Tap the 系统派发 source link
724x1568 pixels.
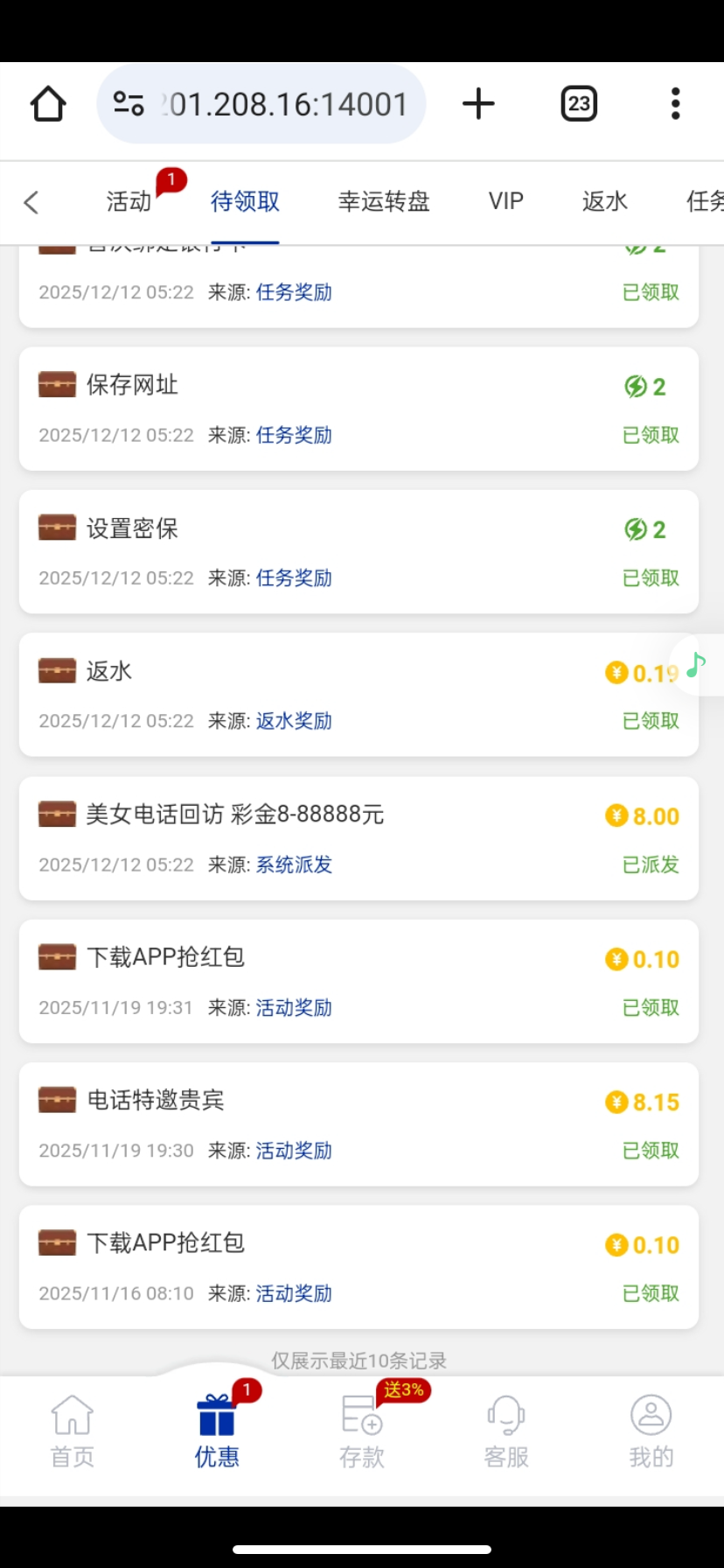294,865
